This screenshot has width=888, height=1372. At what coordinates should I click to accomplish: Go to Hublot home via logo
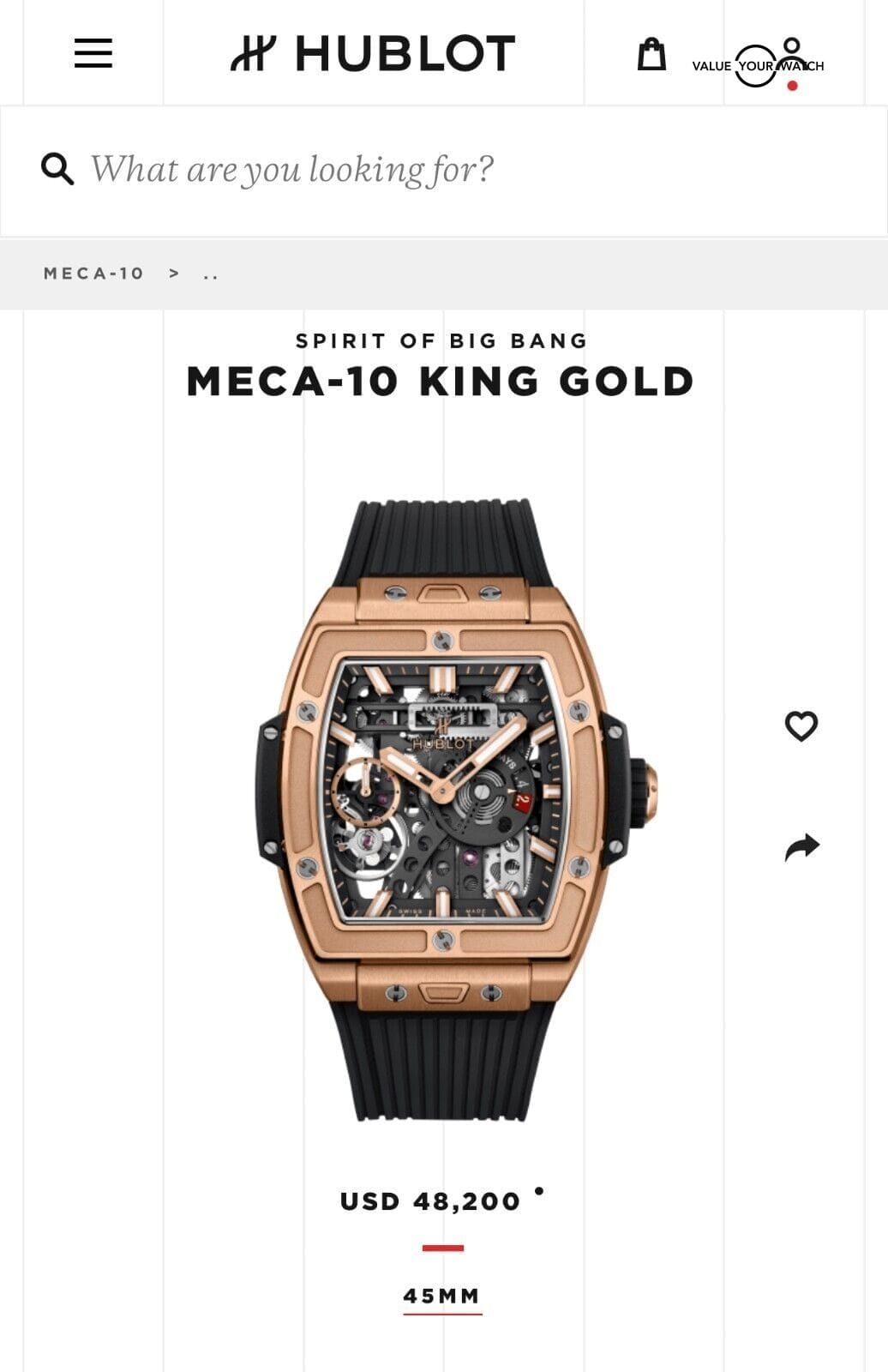[374, 53]
